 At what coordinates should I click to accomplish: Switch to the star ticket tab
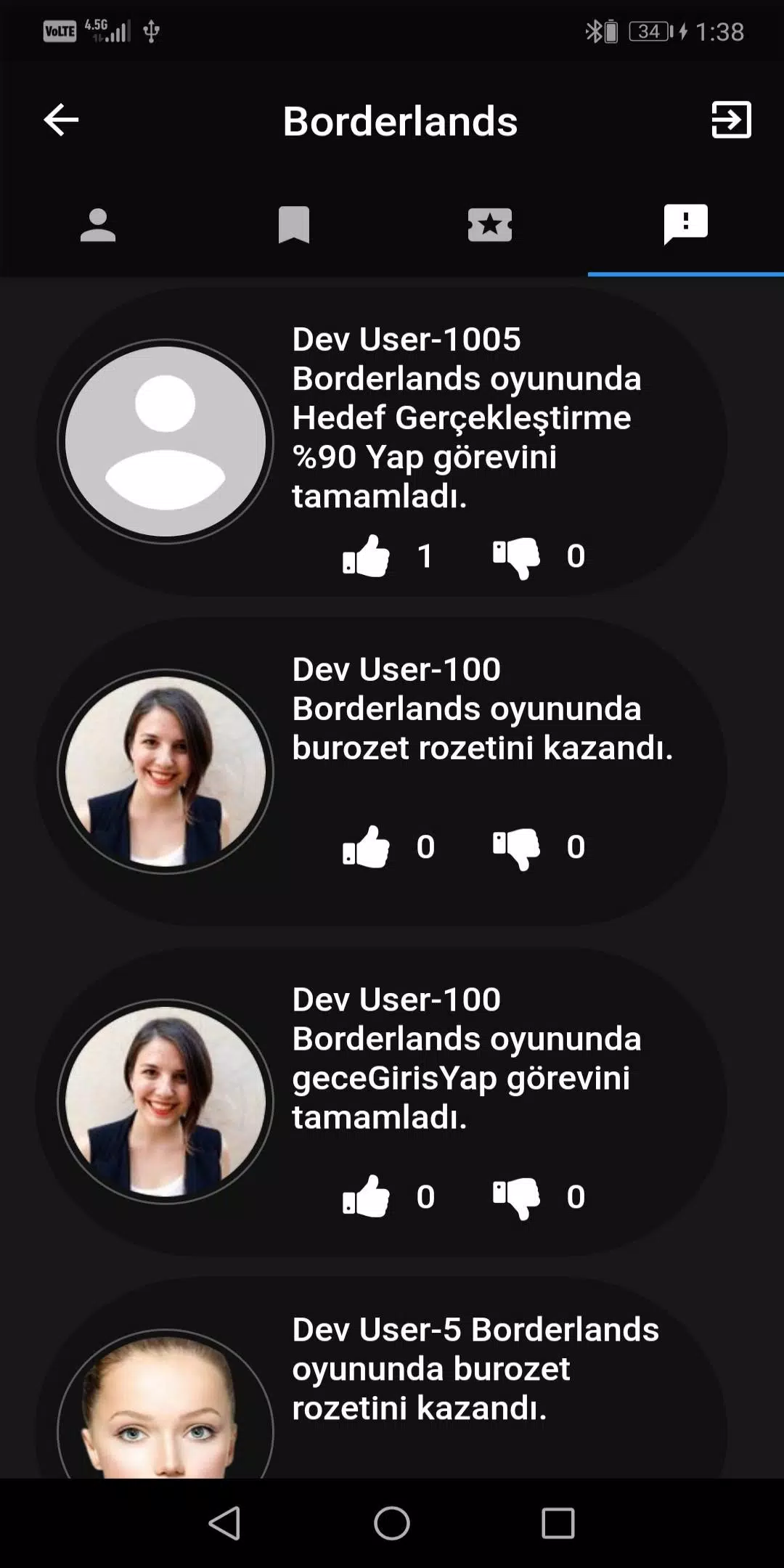(x=490, y=225)
